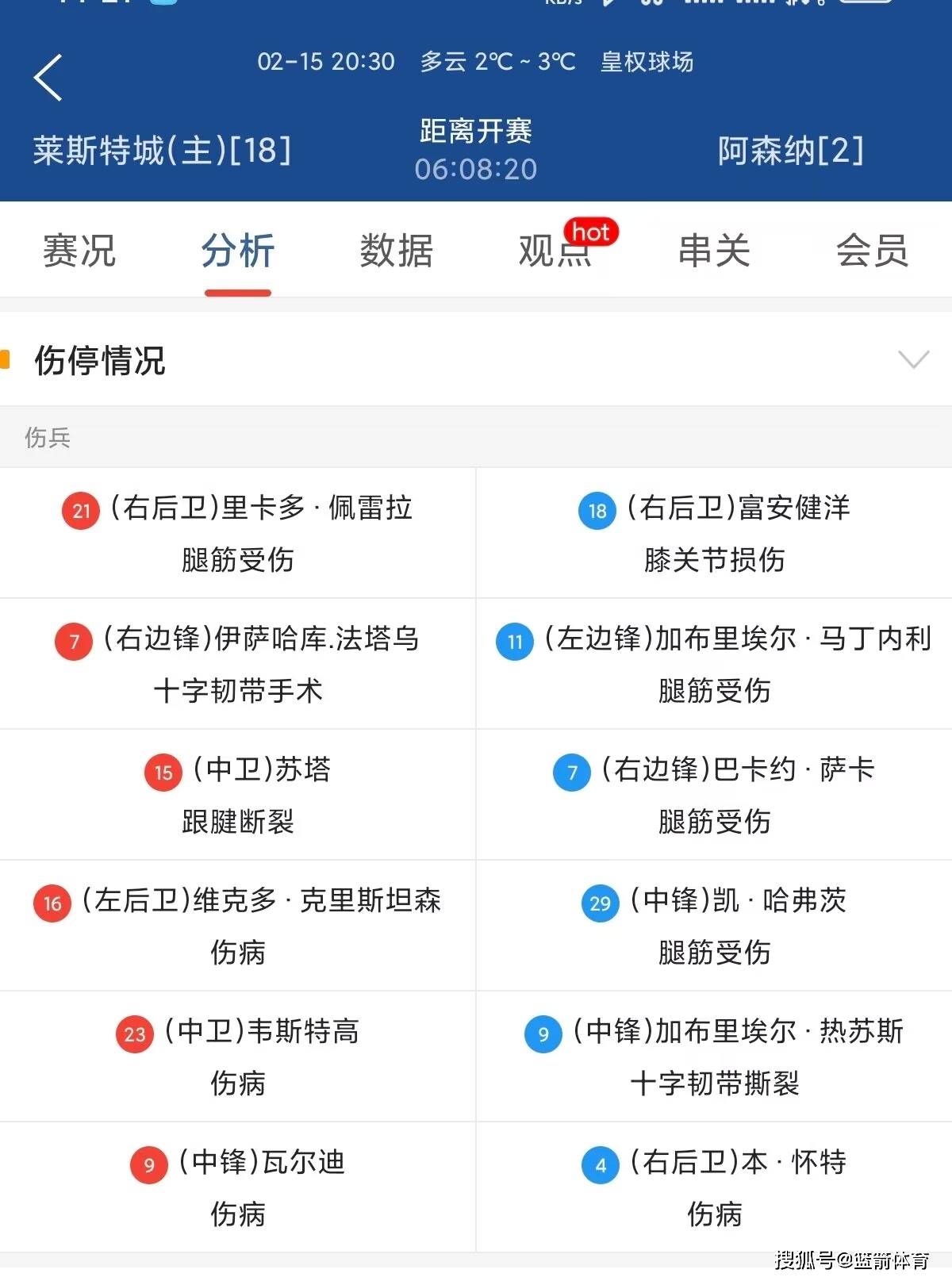Click the 06:08:20 countdown timer
952x1281 pixels.
point(476,169)
